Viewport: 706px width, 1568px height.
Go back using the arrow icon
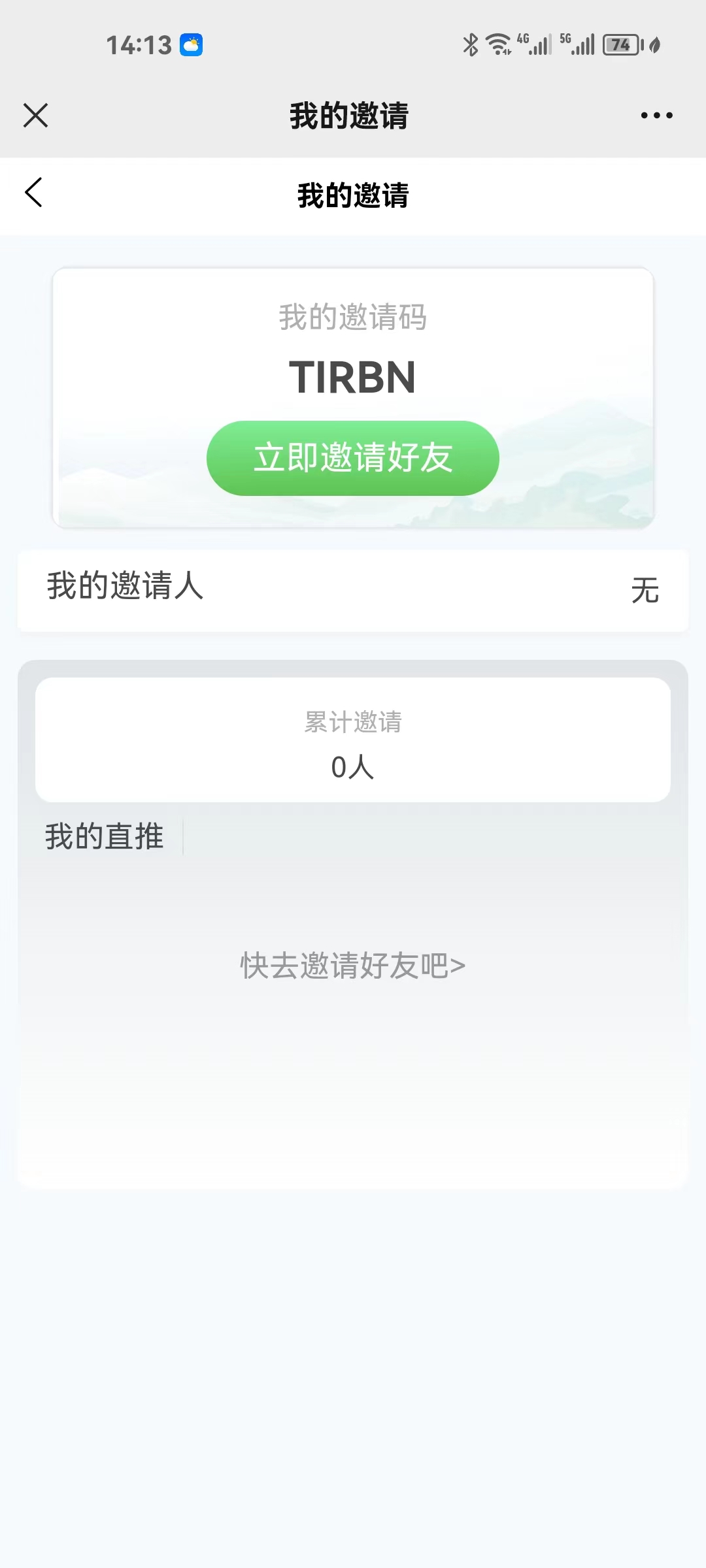pyautogui.click(x=34, y=193)
